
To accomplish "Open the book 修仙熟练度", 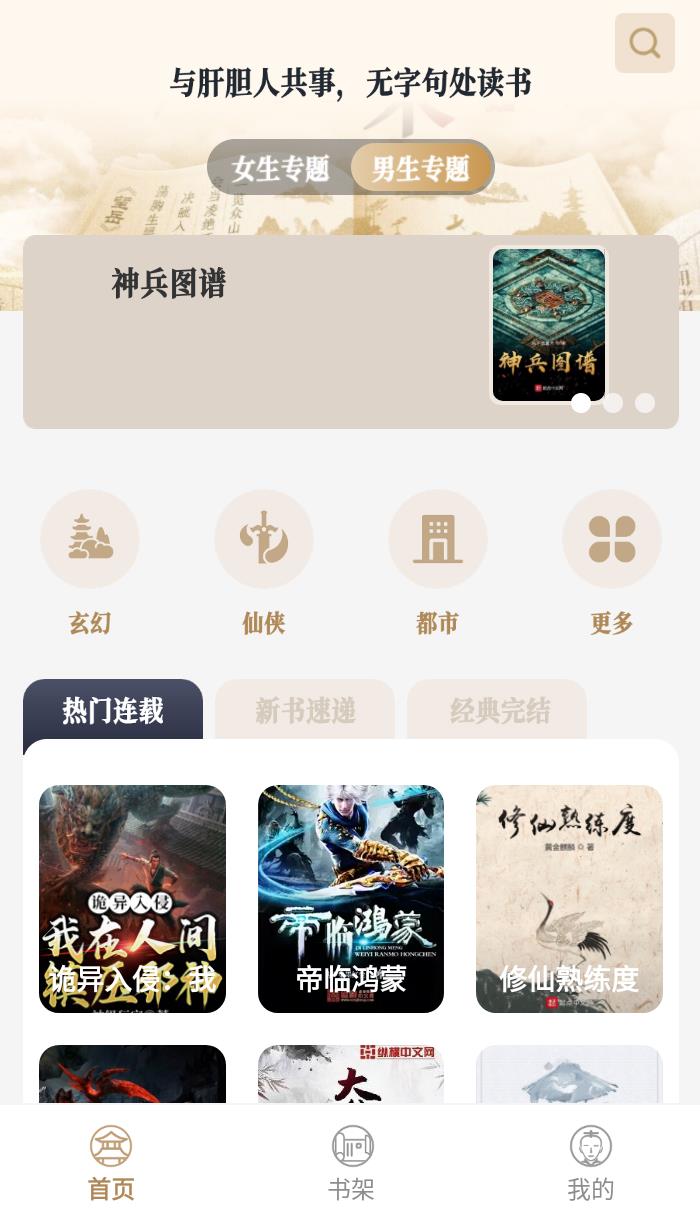I will 569,898.
